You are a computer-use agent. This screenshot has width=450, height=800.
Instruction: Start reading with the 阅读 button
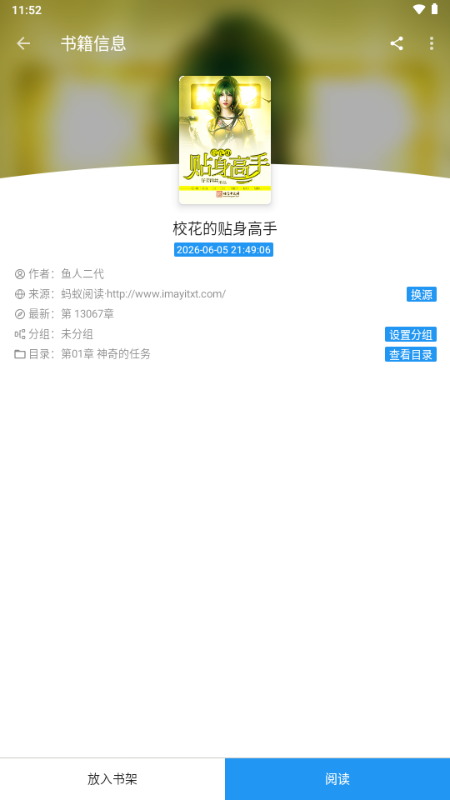(x=337, y=779)
